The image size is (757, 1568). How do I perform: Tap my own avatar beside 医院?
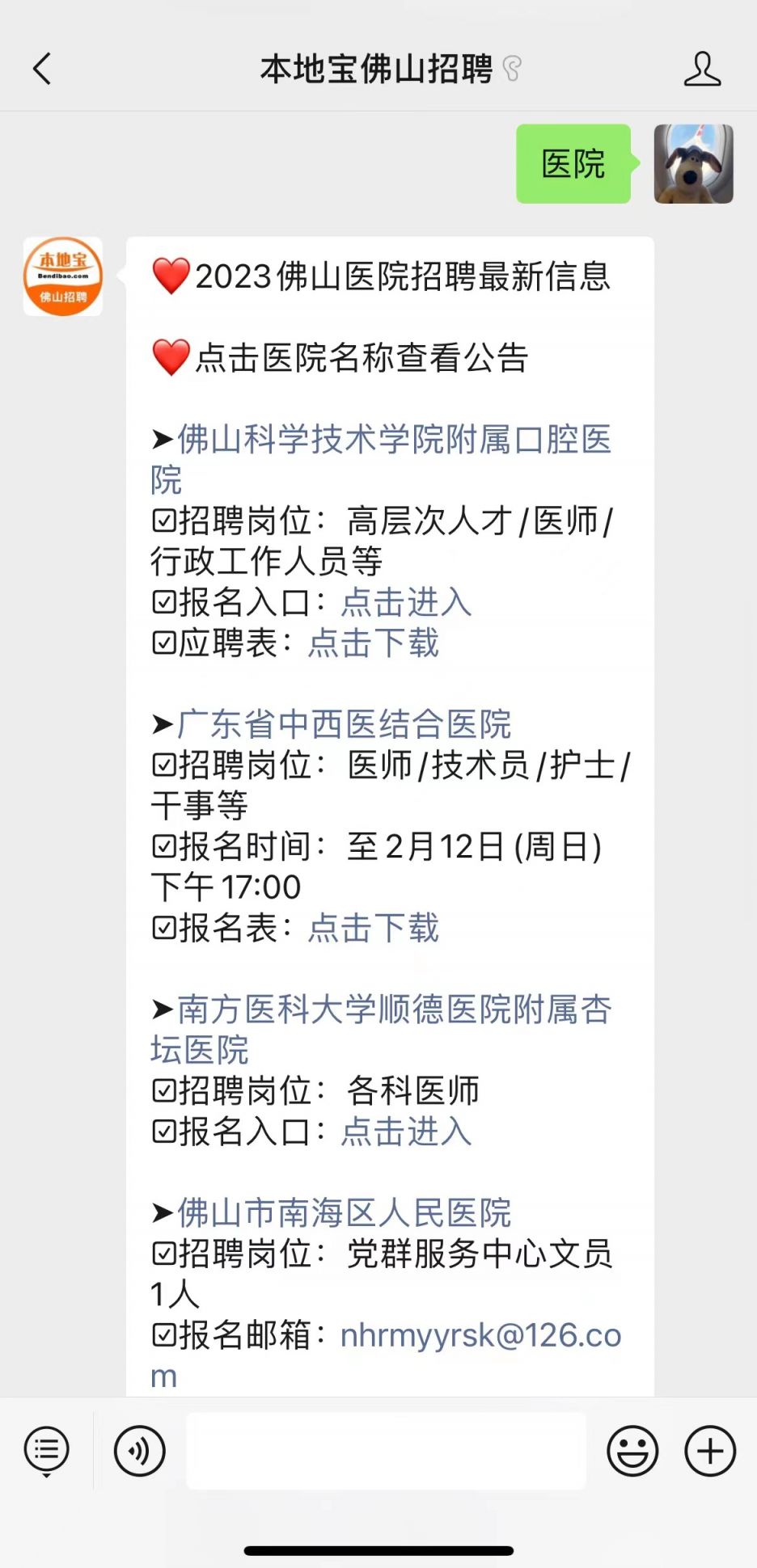(x=693, y=163)
